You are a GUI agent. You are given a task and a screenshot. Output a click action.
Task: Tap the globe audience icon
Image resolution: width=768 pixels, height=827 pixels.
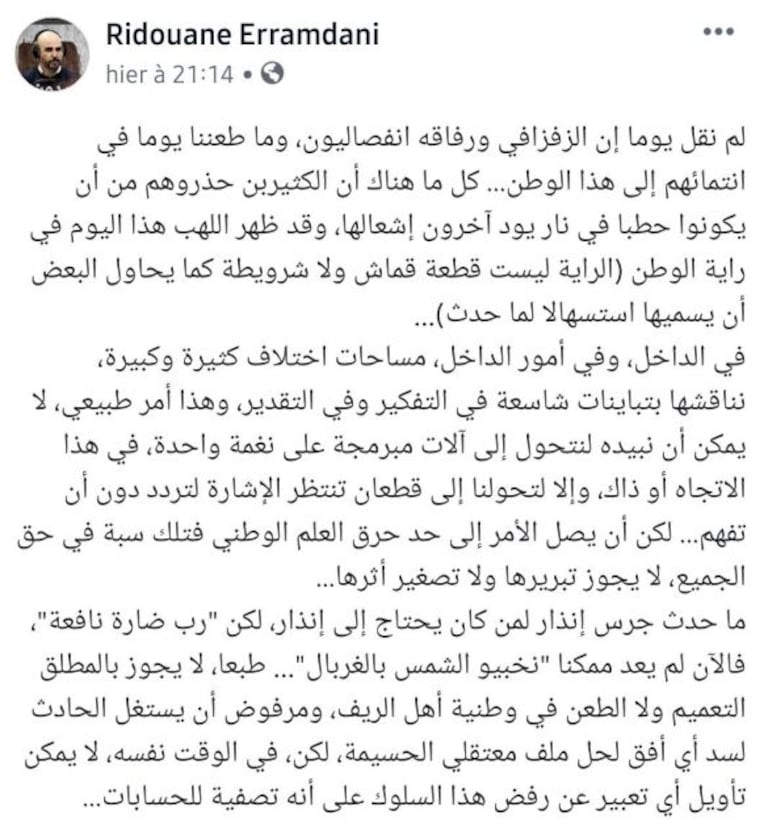[x=273, y=74]
